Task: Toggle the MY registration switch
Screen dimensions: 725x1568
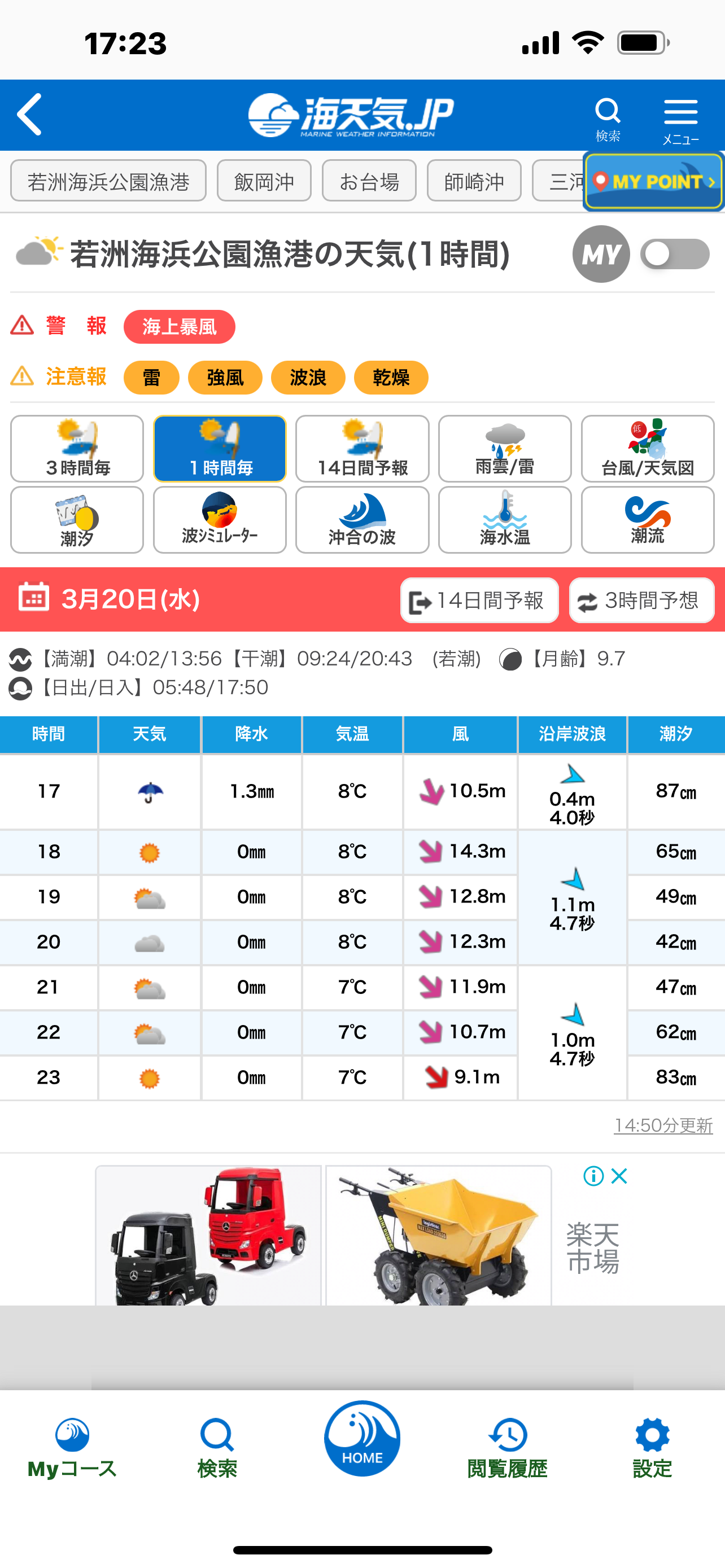Action: click(x=675, y=254)
